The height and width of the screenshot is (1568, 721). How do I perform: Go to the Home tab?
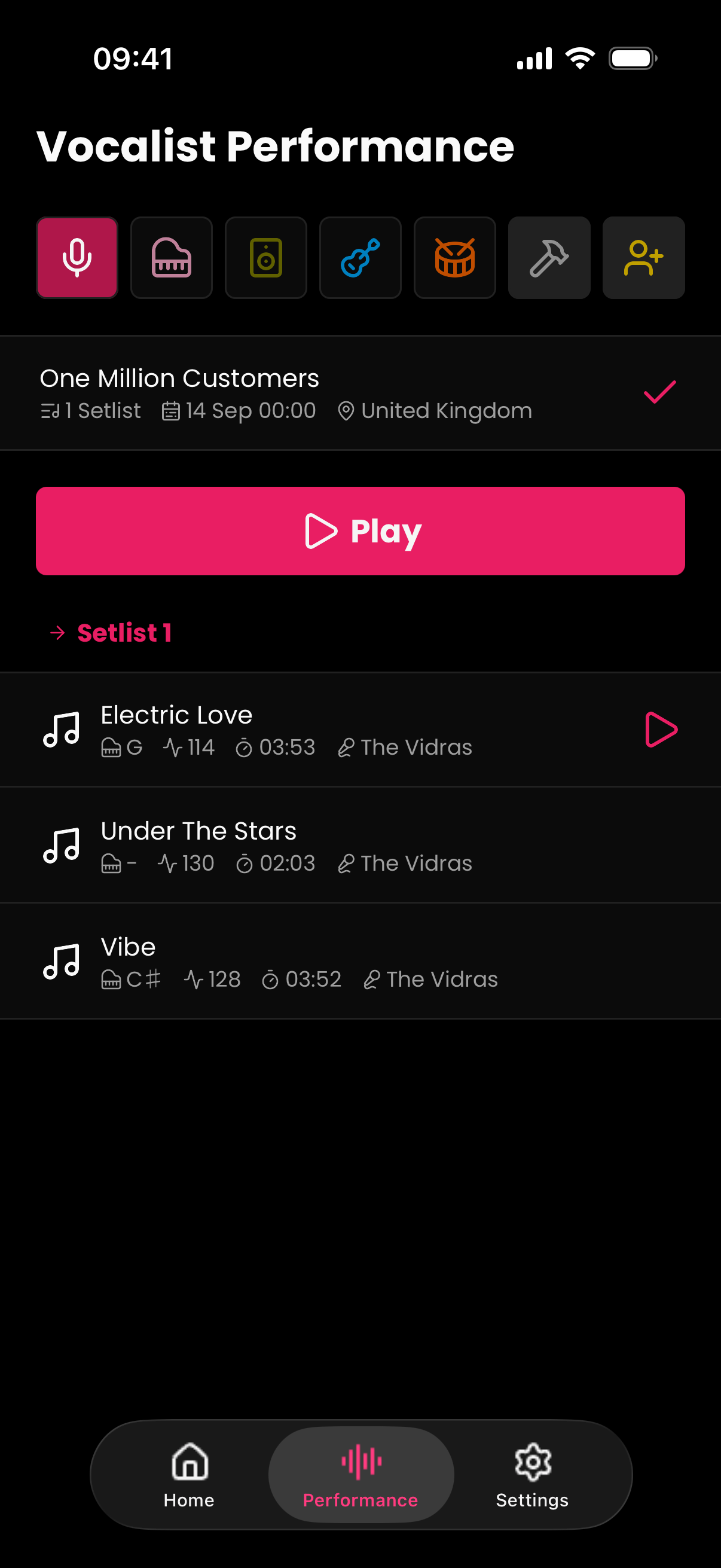point(190,1474)
